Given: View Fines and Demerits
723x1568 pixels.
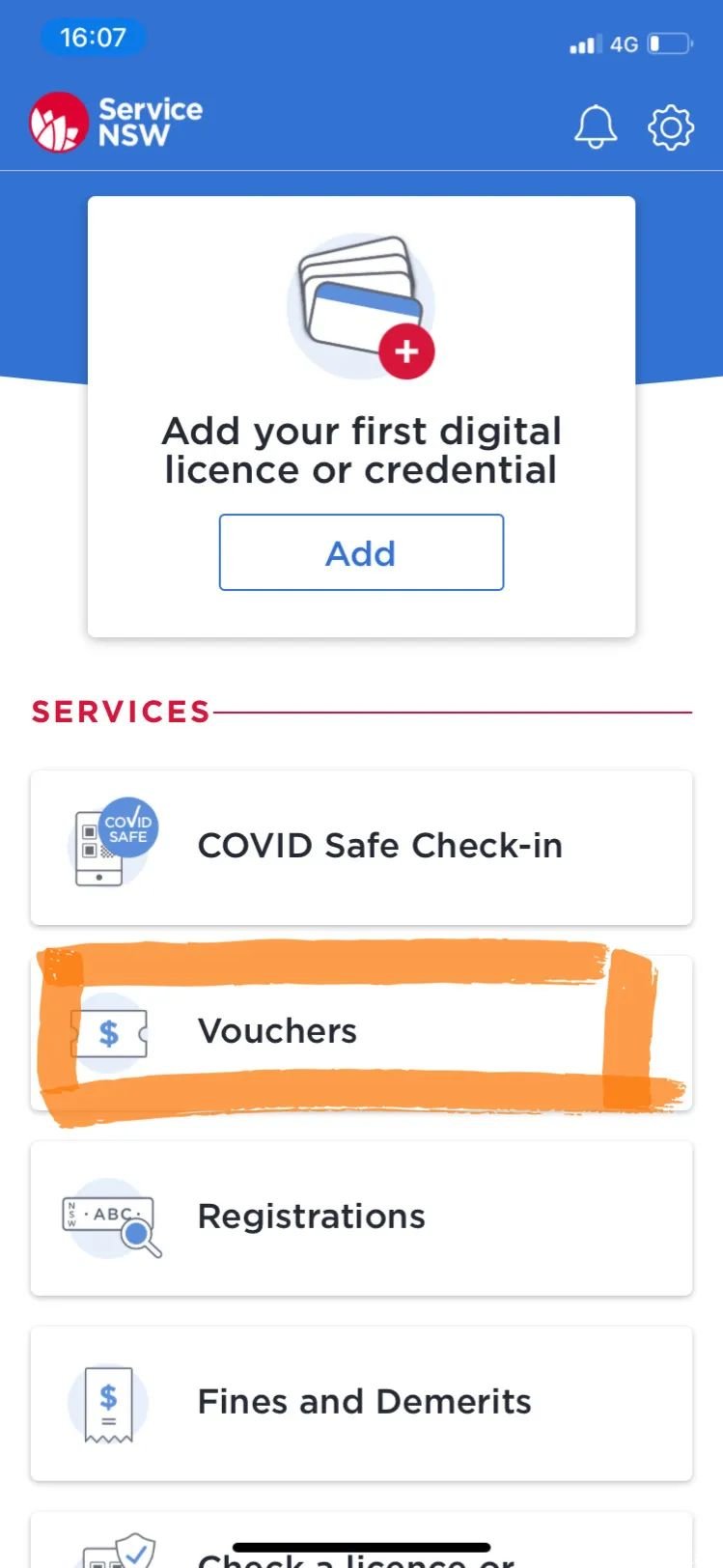Looking at the screenshot, I should click(361, 1402).
